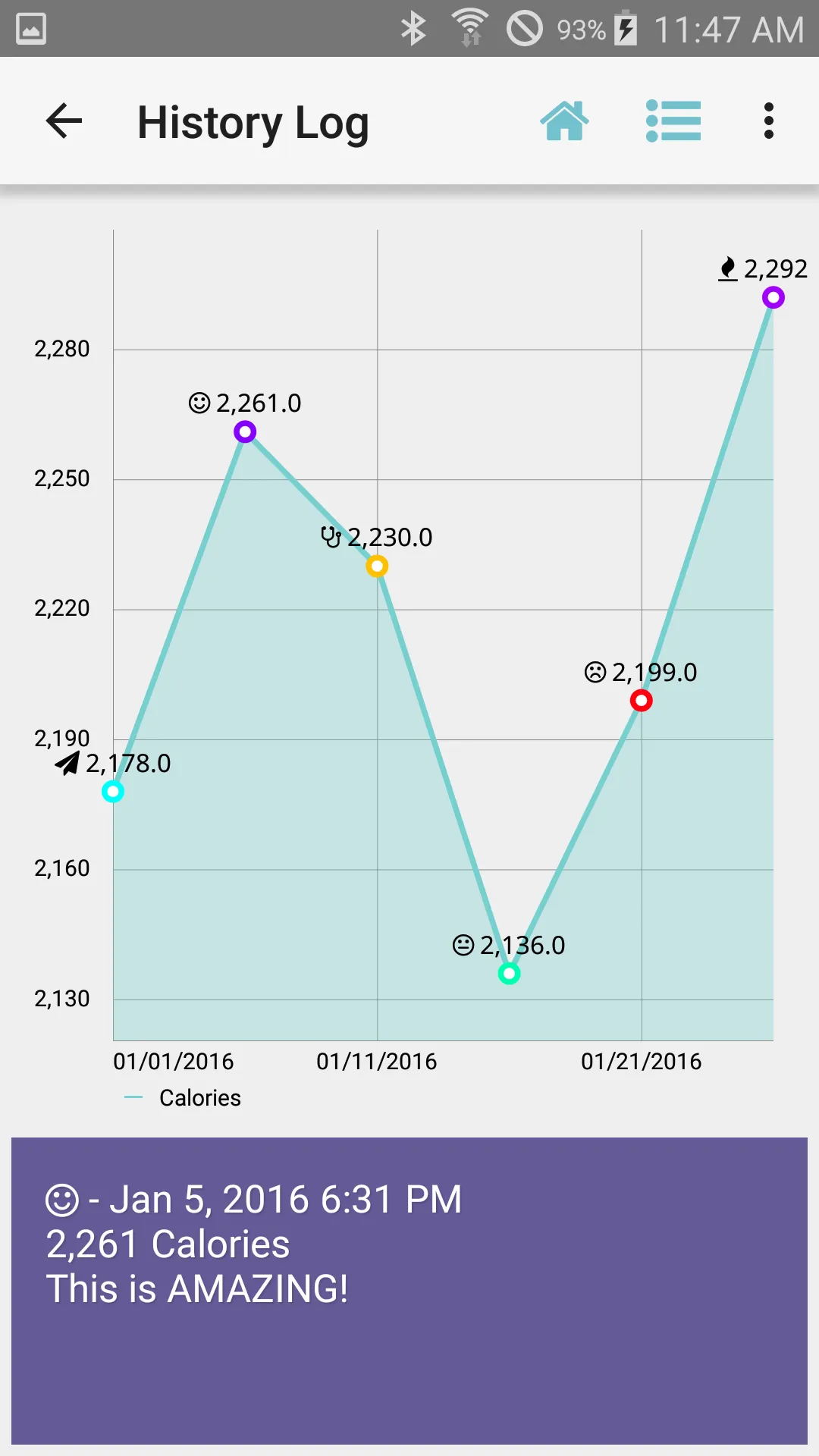The width and height of the screenshot is (819, 1456).
Task: Open the overflow menu
Action: pos(769,121)
